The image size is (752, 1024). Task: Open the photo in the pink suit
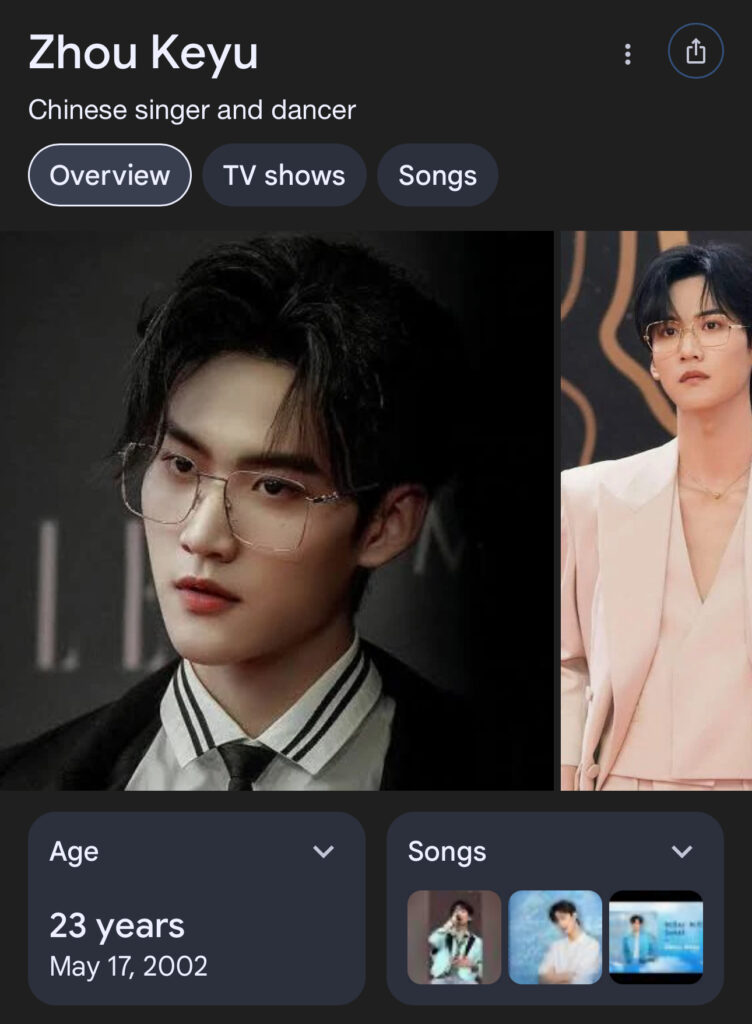point(656,510)
